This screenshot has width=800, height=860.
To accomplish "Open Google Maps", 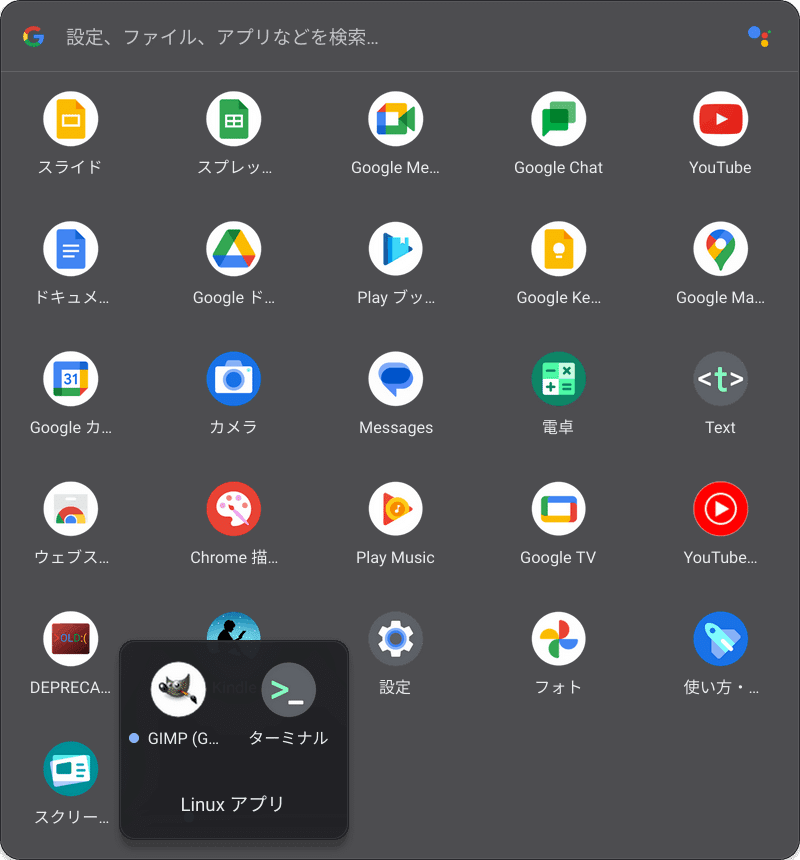I will click(x=720, y=249).
